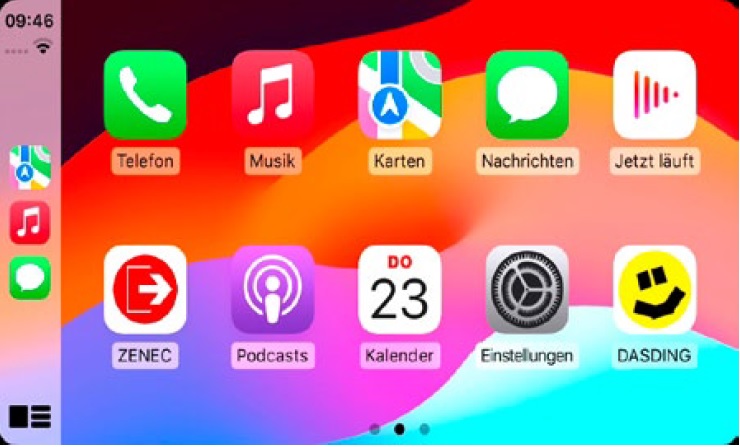Open Music from the sidebar
The image size is (740, 447).
pos(30,222)
